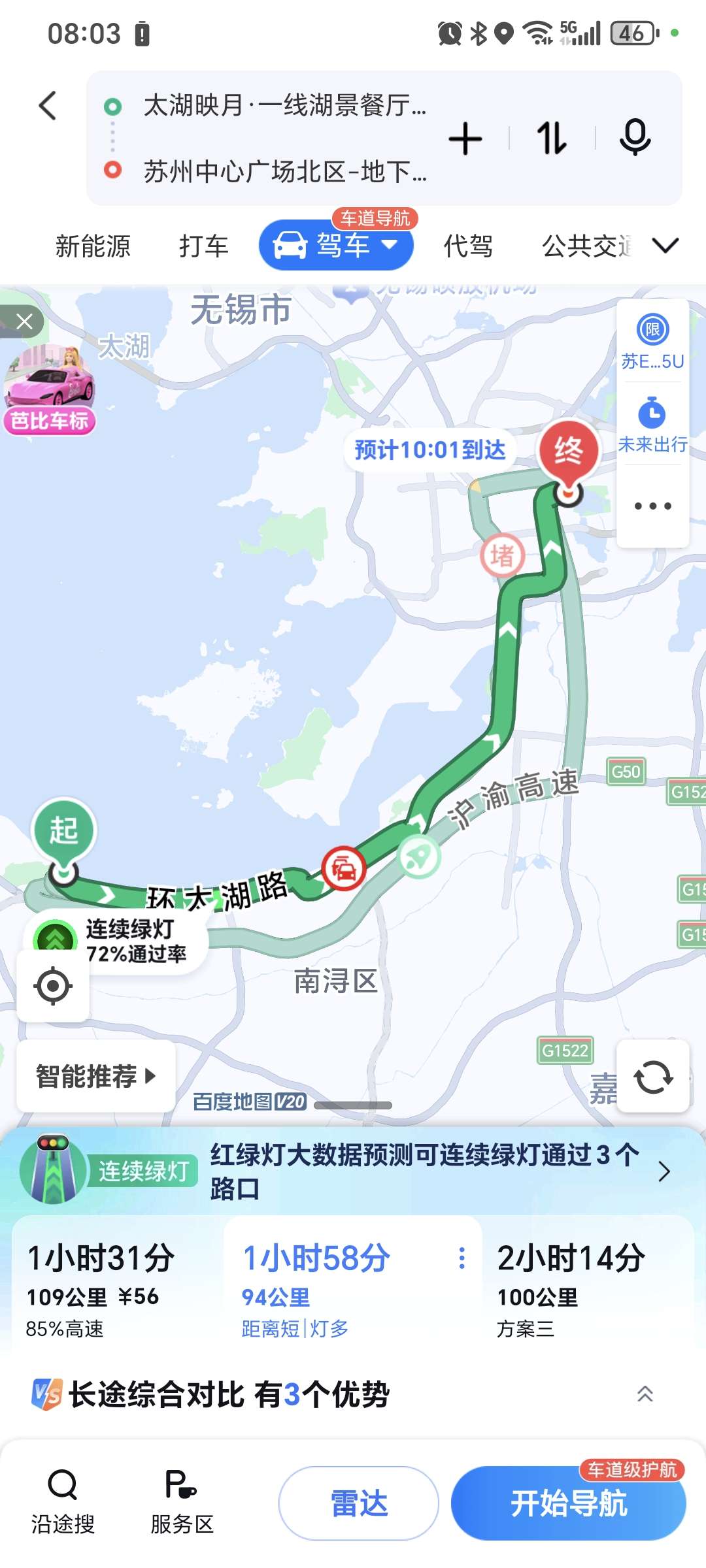Image resolution: width=706 pixels, height=1568 pixels.
Task: Open 雷达 radar mode
Action: [x=359, y=1503]
